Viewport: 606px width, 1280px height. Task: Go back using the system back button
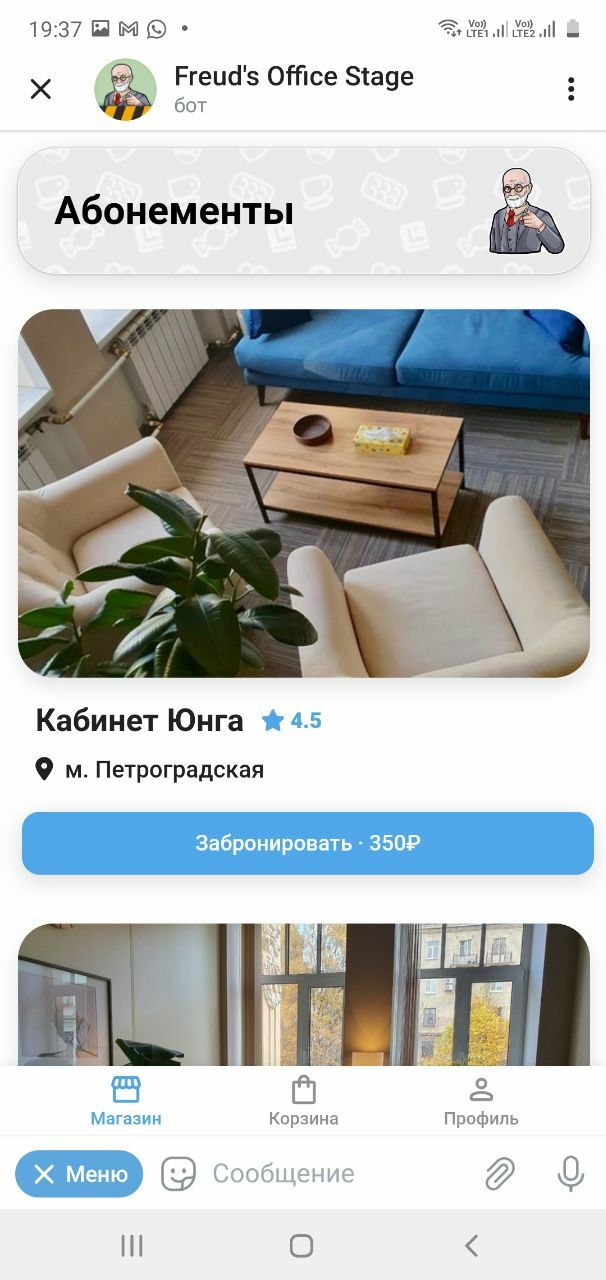click(471, 1245)
